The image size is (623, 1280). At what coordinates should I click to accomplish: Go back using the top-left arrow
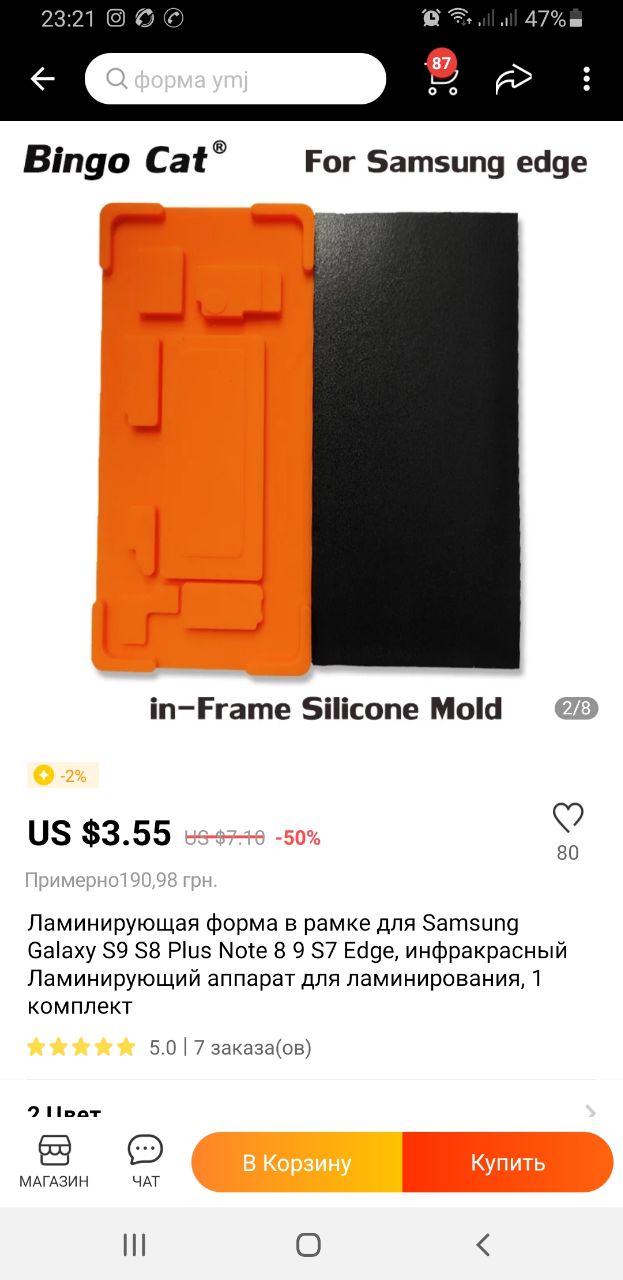(42, 79)
